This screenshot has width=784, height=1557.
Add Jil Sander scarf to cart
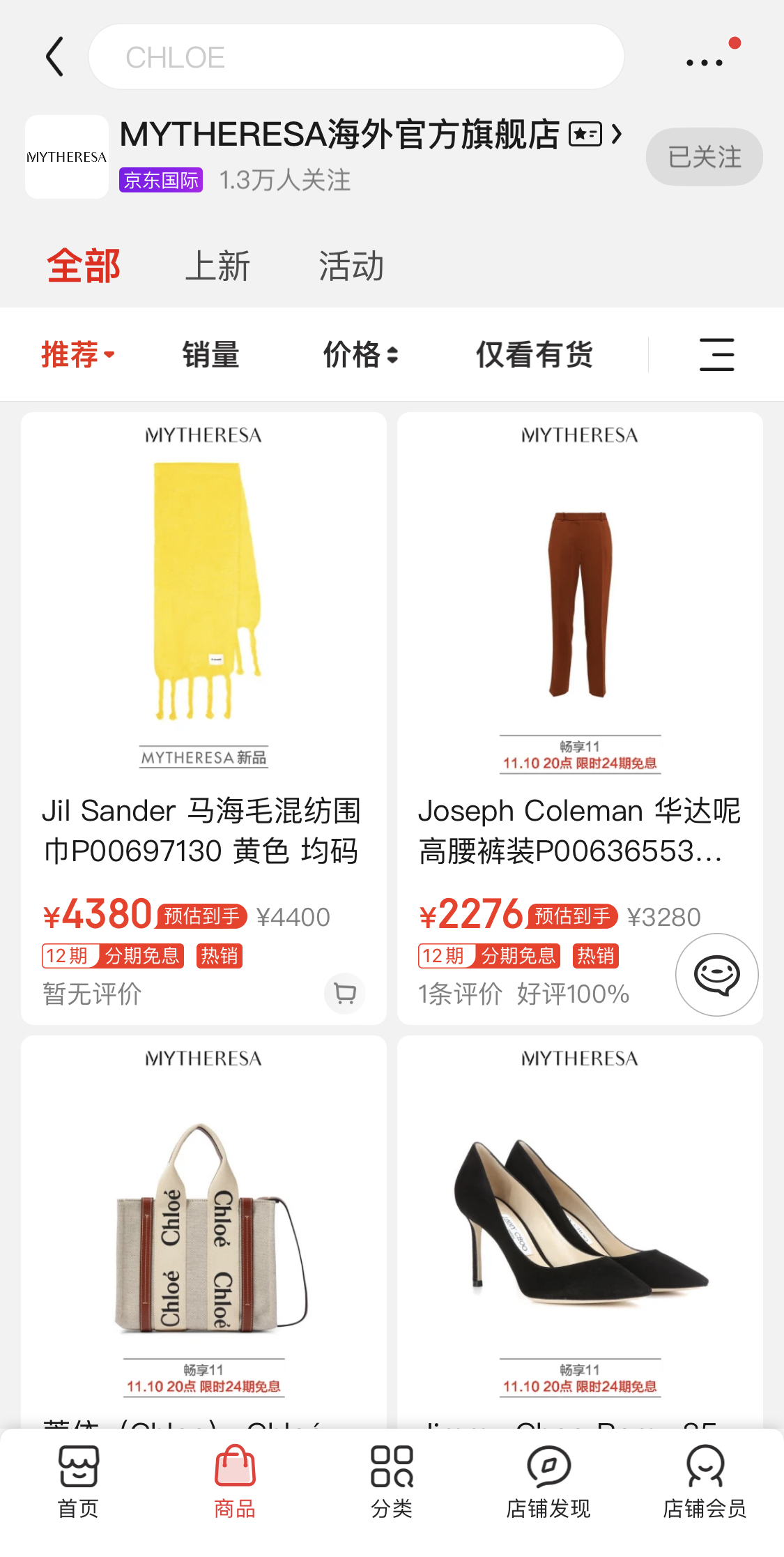coord(345,993)
